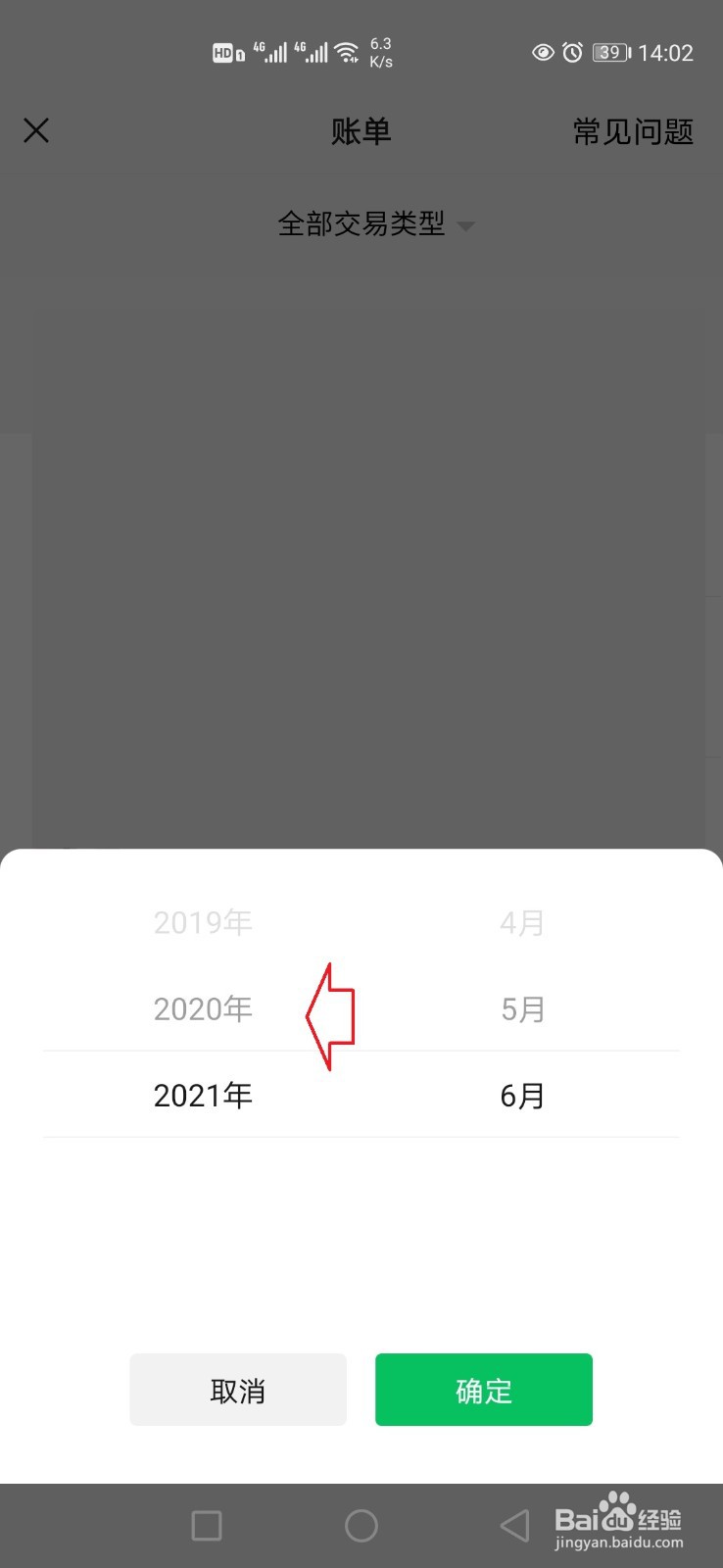Tap the battery indicator showing 39%
The image size is (723, 1568).
(x=609, y=53)
